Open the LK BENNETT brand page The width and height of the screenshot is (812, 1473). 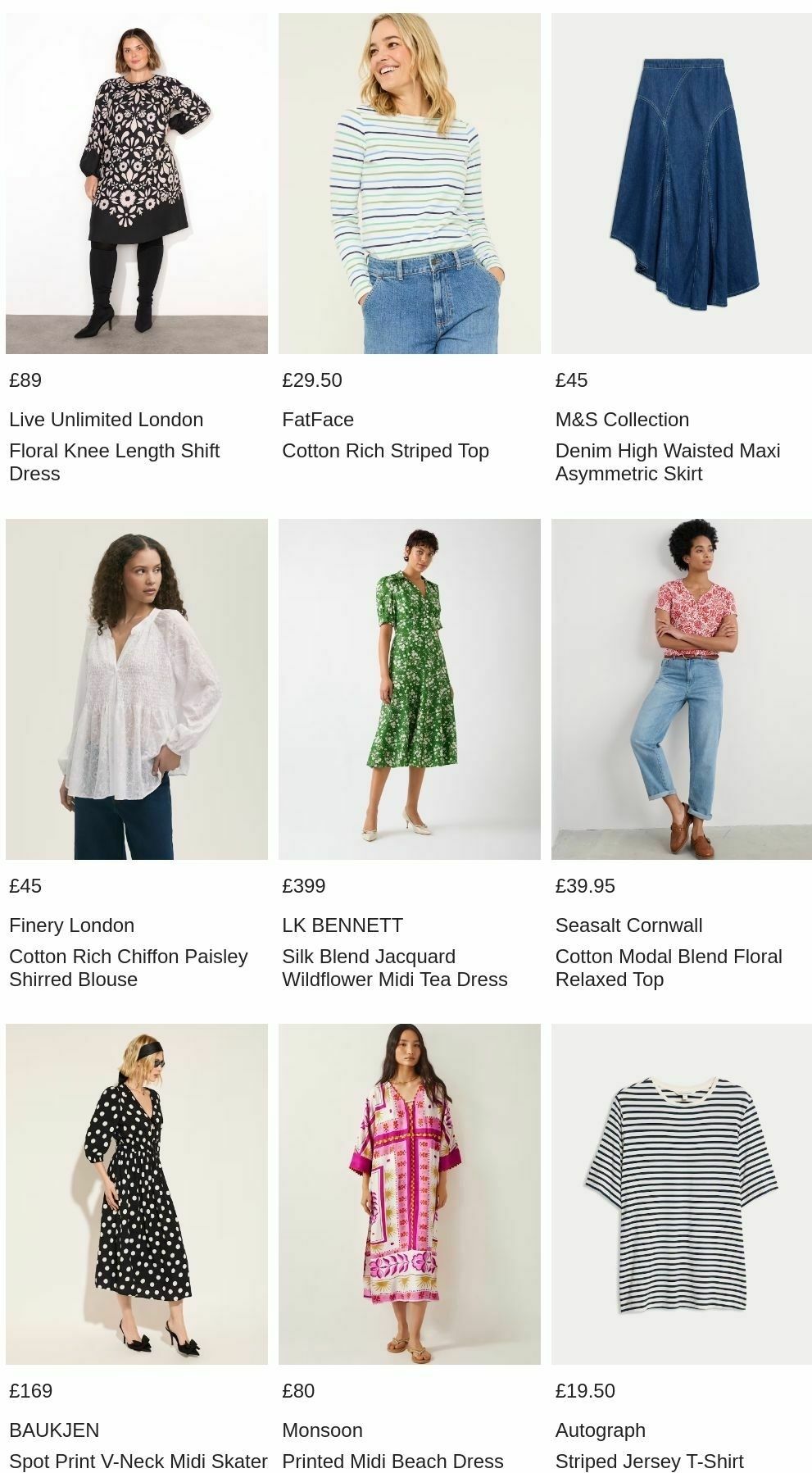pos(342,925)
